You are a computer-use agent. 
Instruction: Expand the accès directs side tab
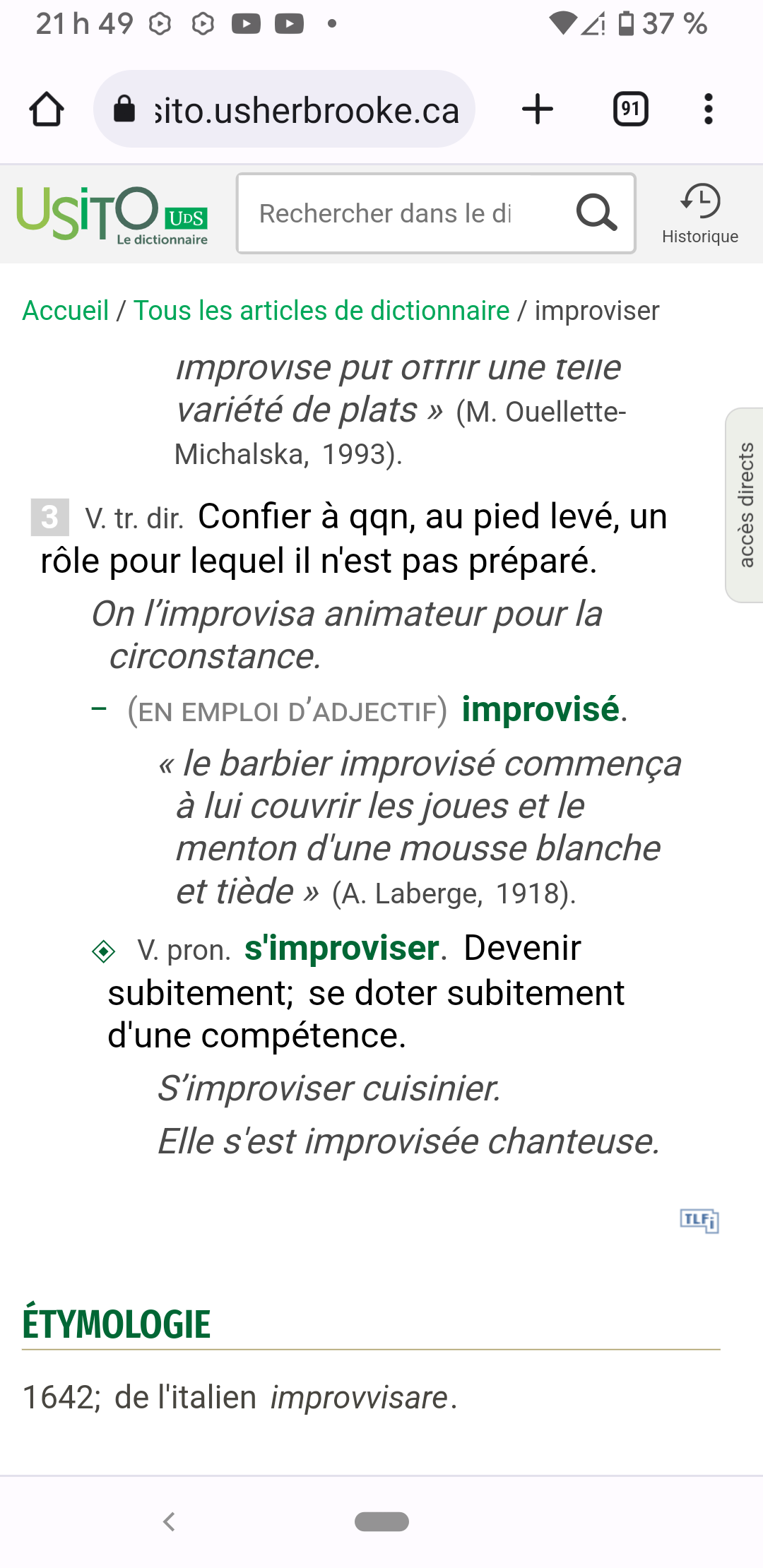pos(745,504)
